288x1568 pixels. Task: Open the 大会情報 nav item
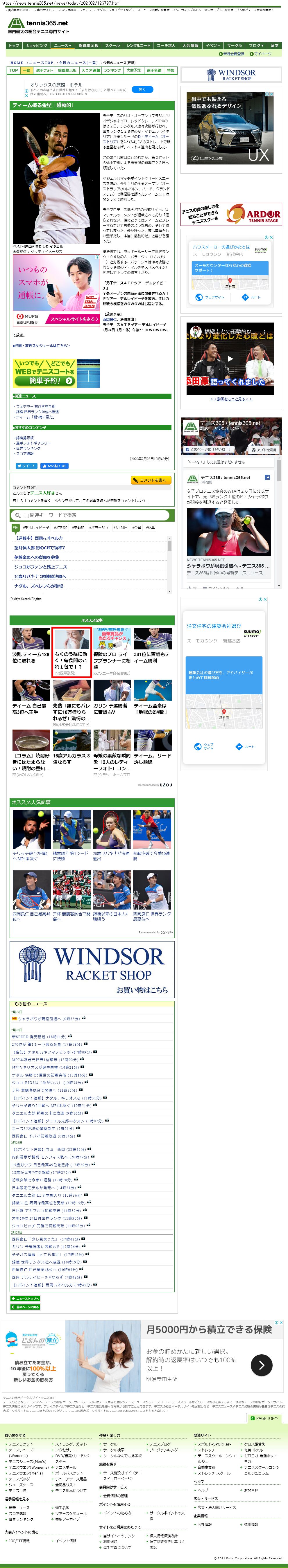pyautogui.click(x=190, y=46)
